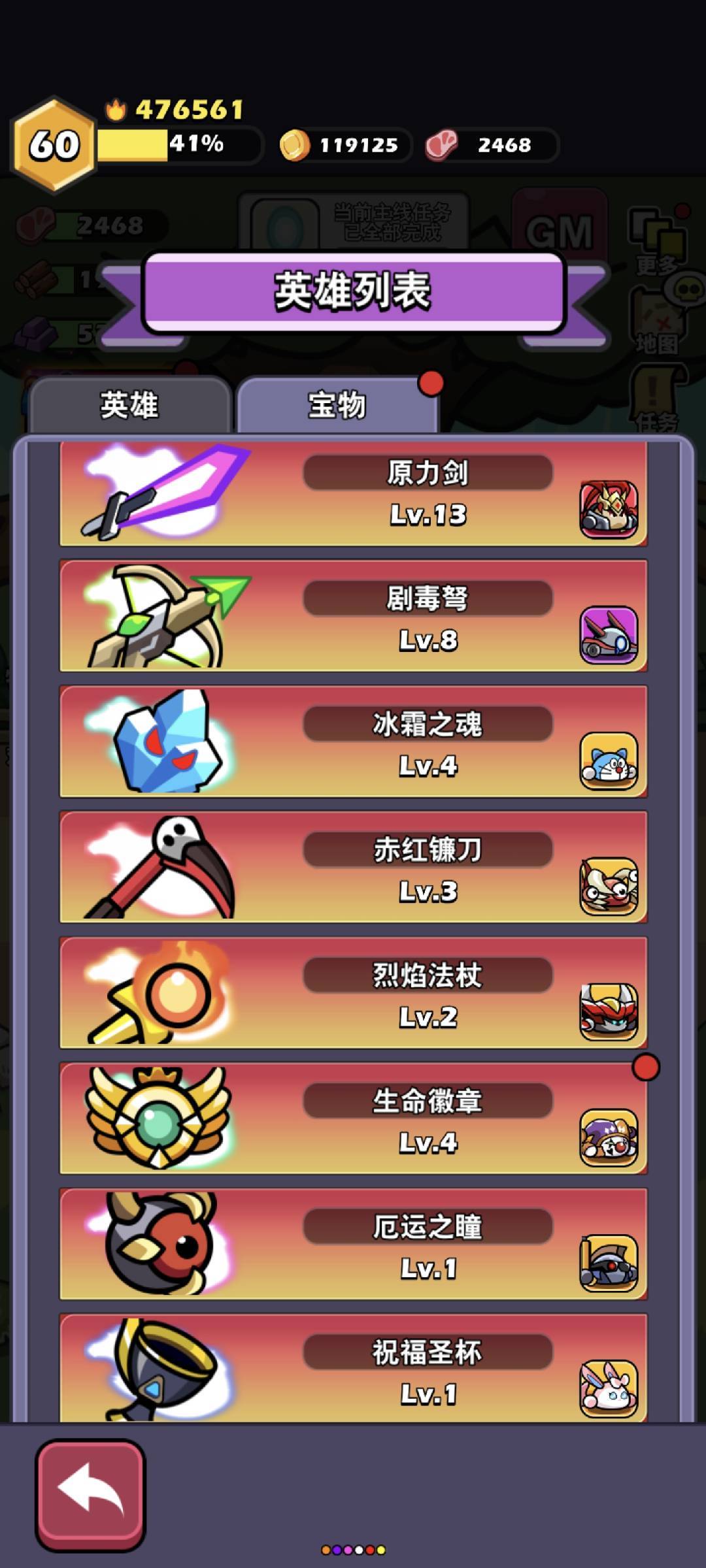Switch to the 宝物 tab

coord(335,403)
